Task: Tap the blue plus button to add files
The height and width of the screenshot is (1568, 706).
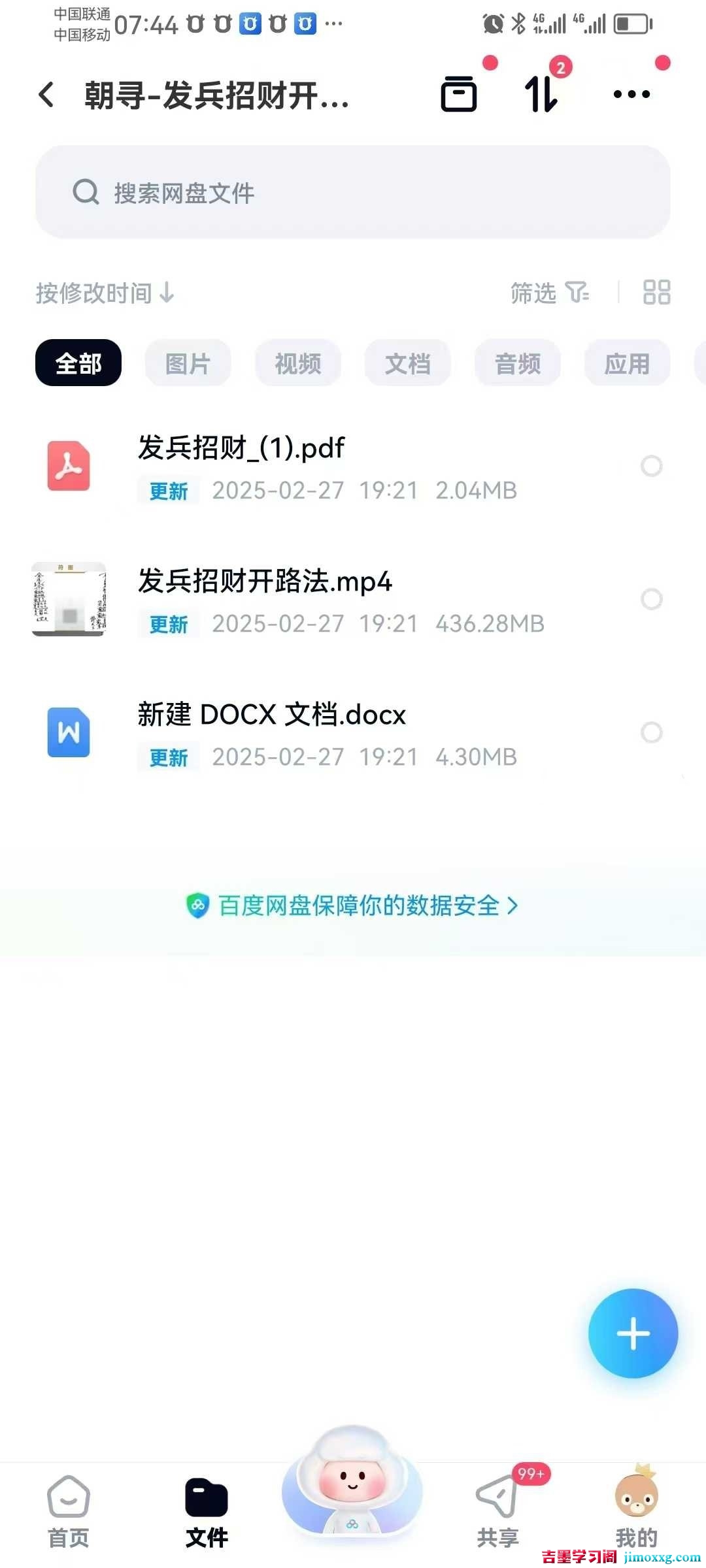Action: pyautogui.click(x=632, y=1334)
